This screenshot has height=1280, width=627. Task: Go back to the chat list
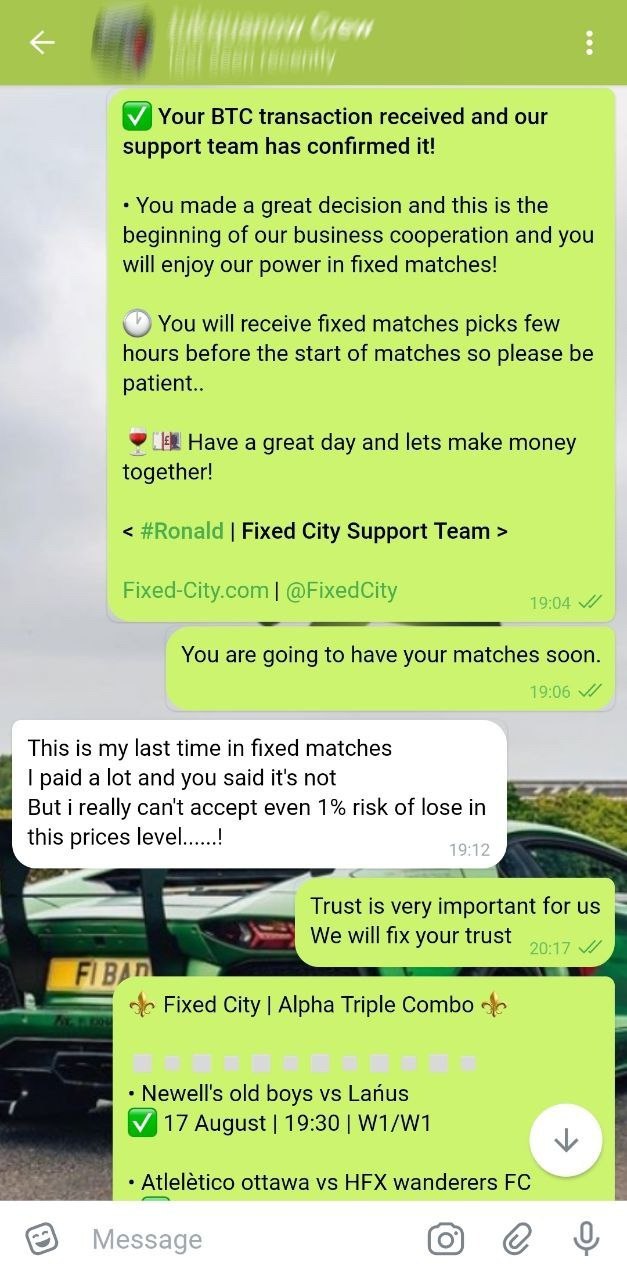coord(41,42)
